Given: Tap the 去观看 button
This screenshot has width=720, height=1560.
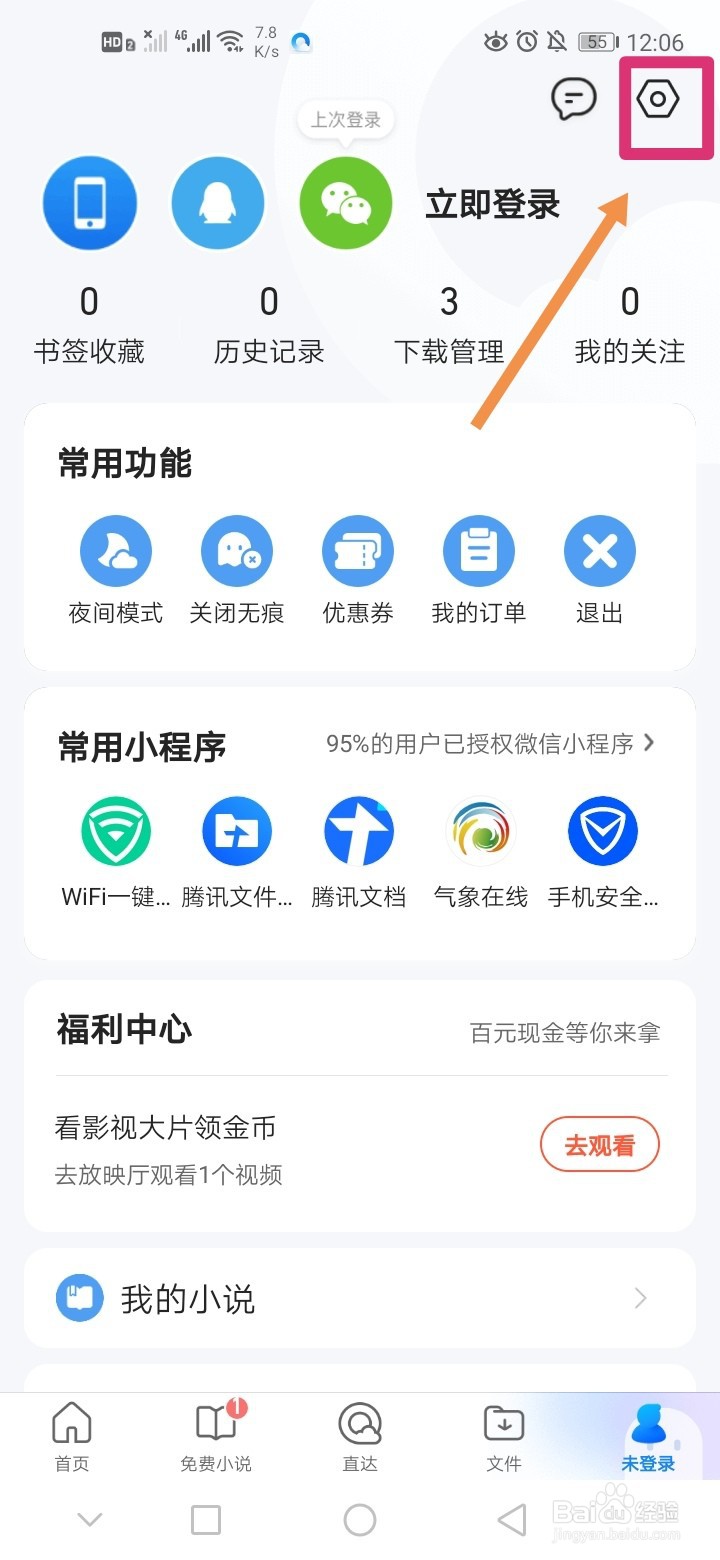Looking at the screenshot, I should pos(599,1145).
